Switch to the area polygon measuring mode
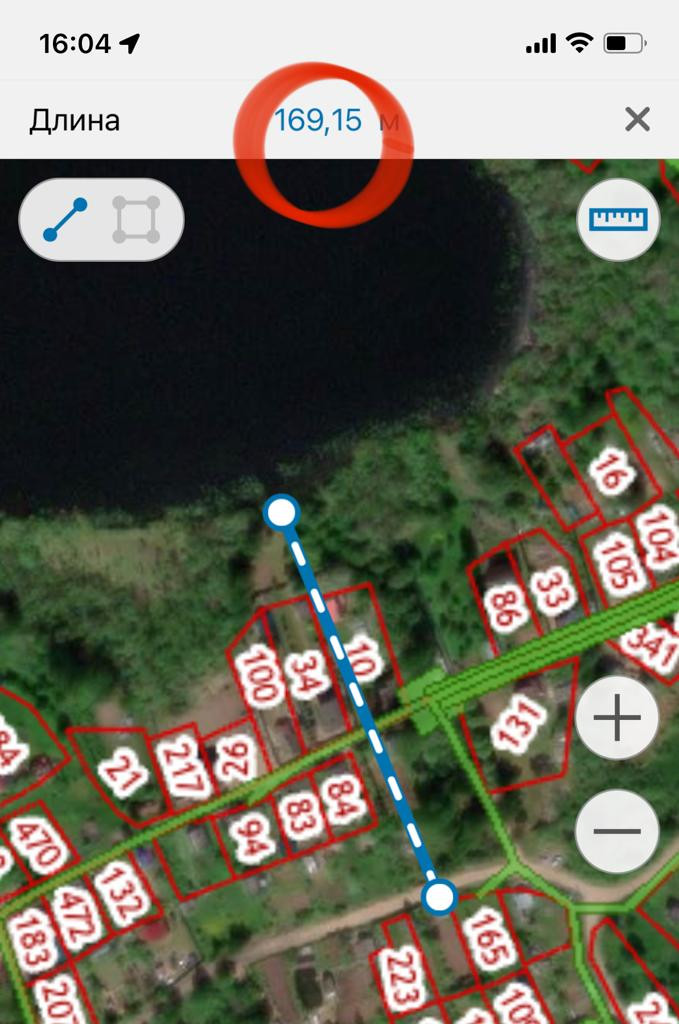This screenshot has height=1024, width=679. [x=136, y=220]
